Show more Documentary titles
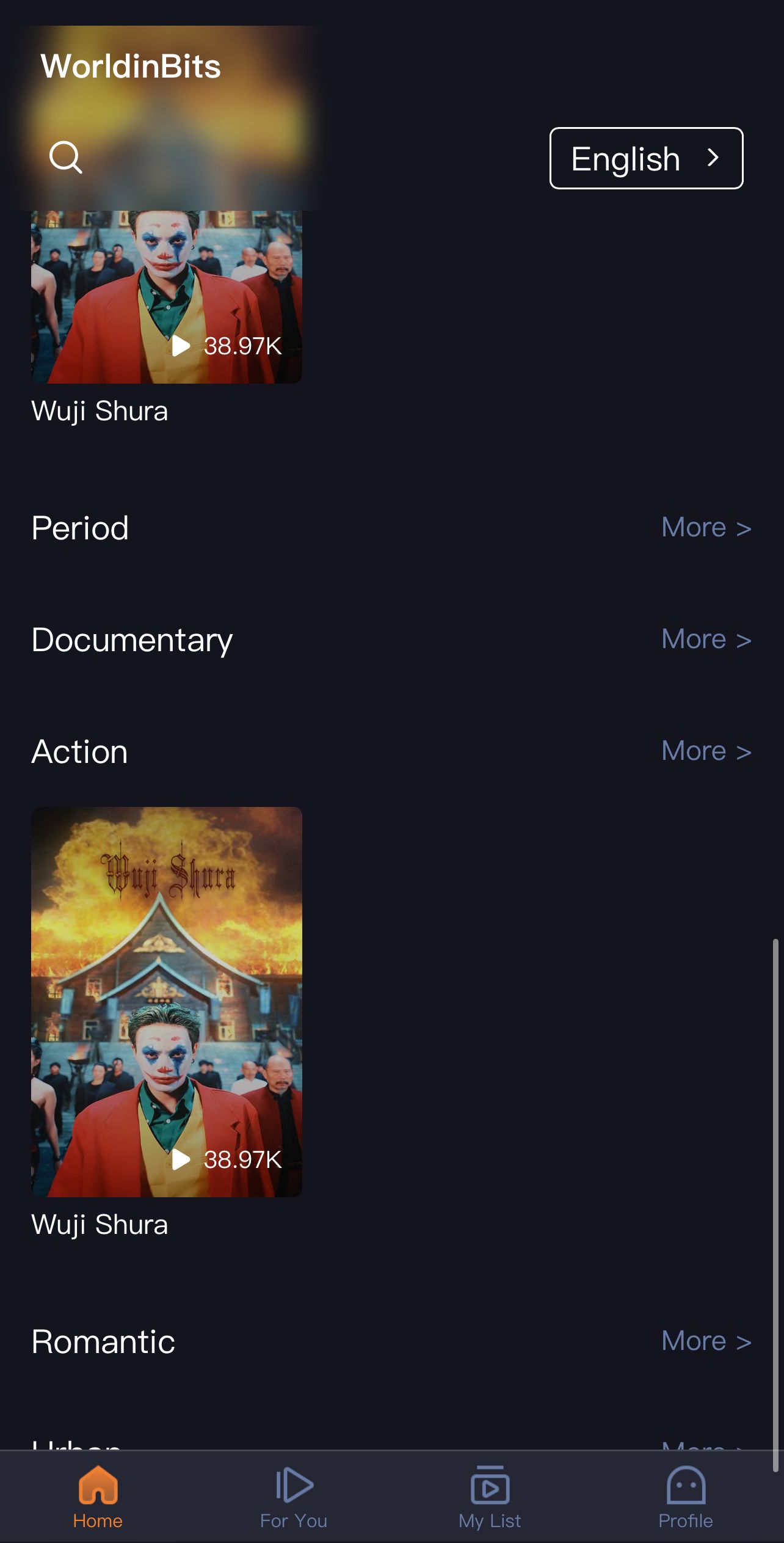The width and height of the screenshot is (784, 1543). tap(706, 640)
